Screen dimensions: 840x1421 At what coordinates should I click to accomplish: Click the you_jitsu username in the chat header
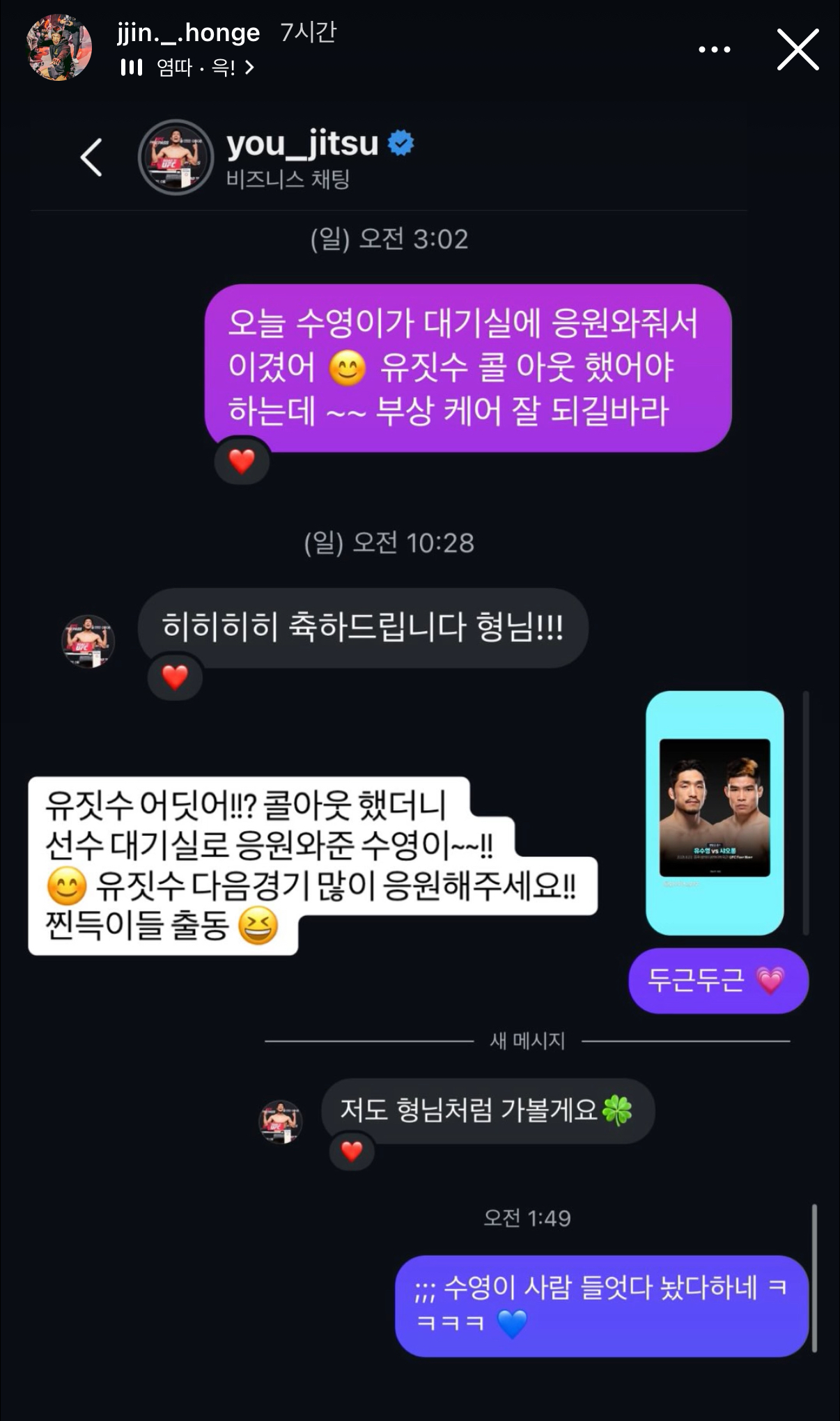click(x=302, y=142)
